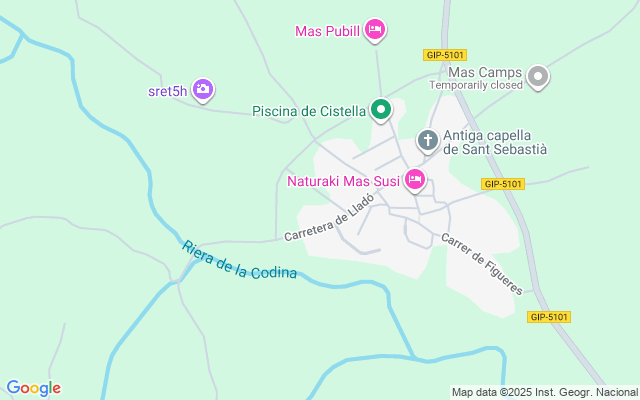This screenshot has width=640, height=400.
Task: Open Antiga capella de Sant Sebastià pin
Action: coord(428,140)
